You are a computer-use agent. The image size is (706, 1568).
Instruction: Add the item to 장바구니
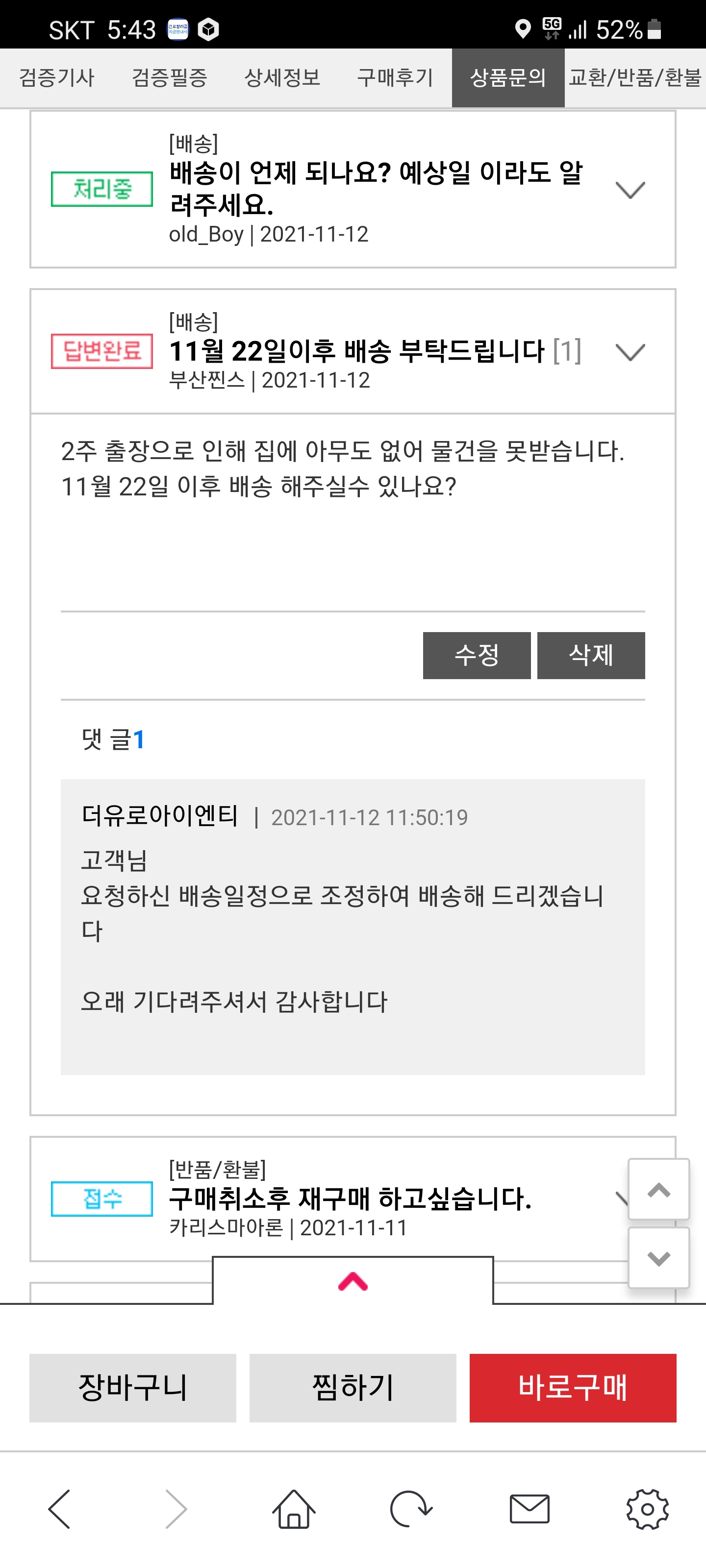[133, 1388]
